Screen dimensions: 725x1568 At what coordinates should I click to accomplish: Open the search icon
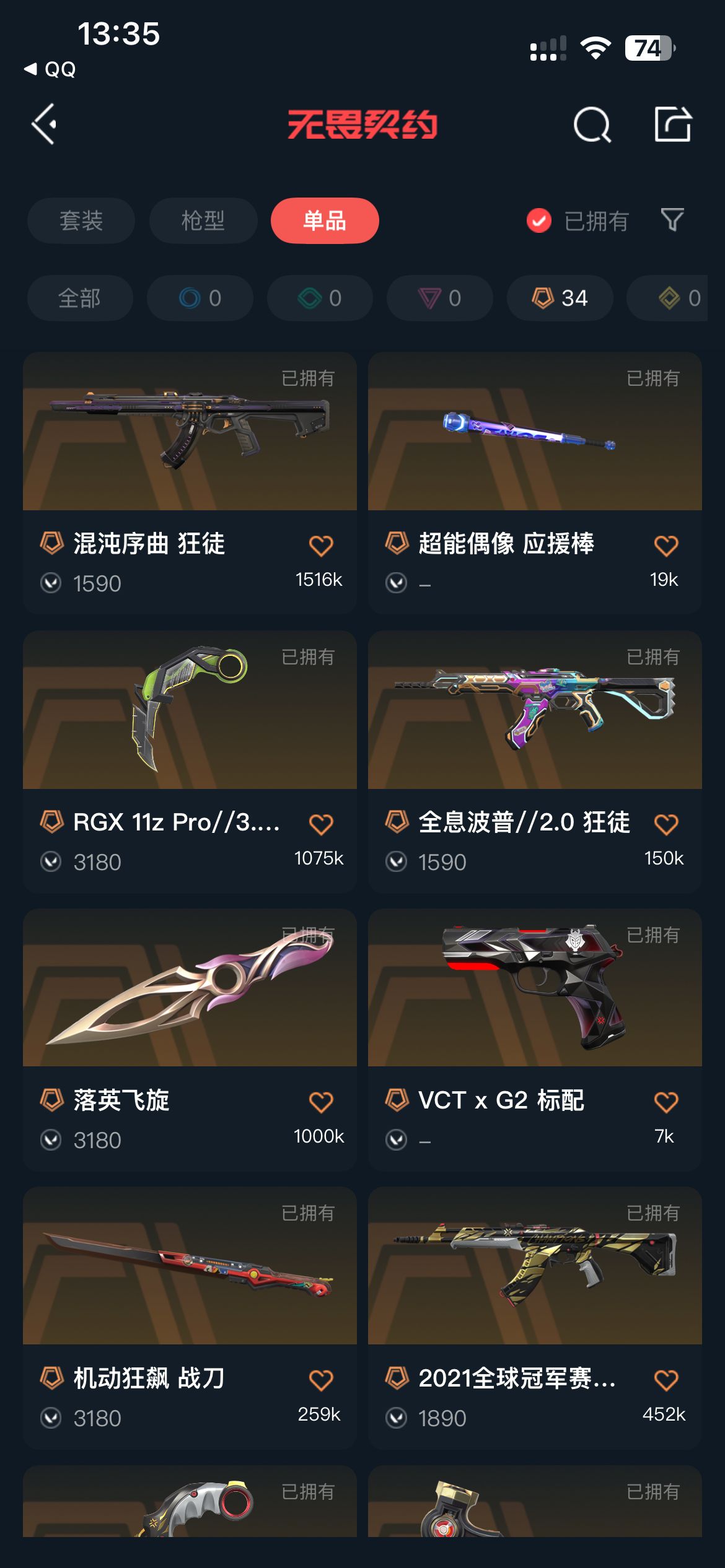click(x=592, y=124)
